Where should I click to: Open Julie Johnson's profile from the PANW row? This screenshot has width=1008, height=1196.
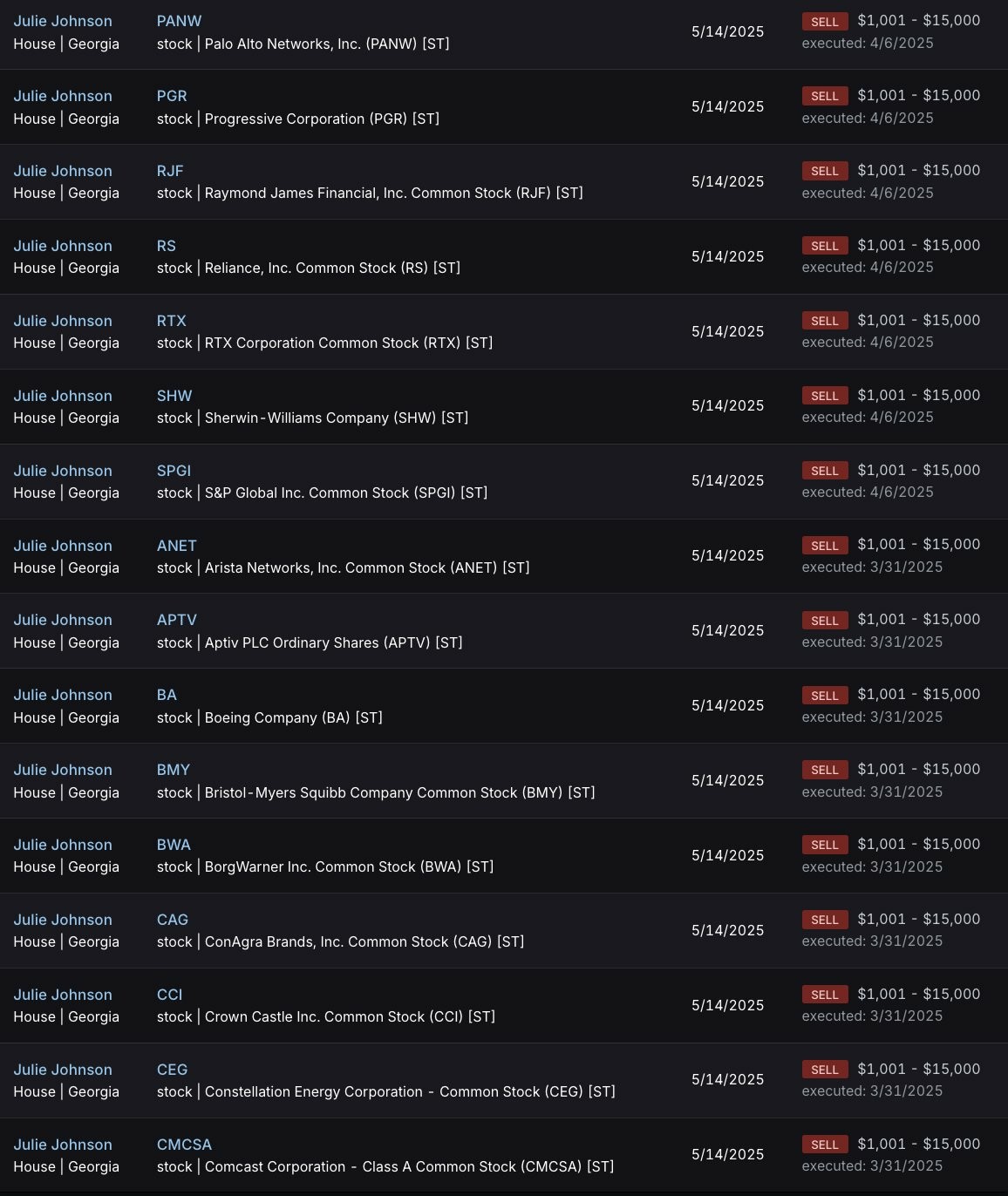tap(63, 21)
